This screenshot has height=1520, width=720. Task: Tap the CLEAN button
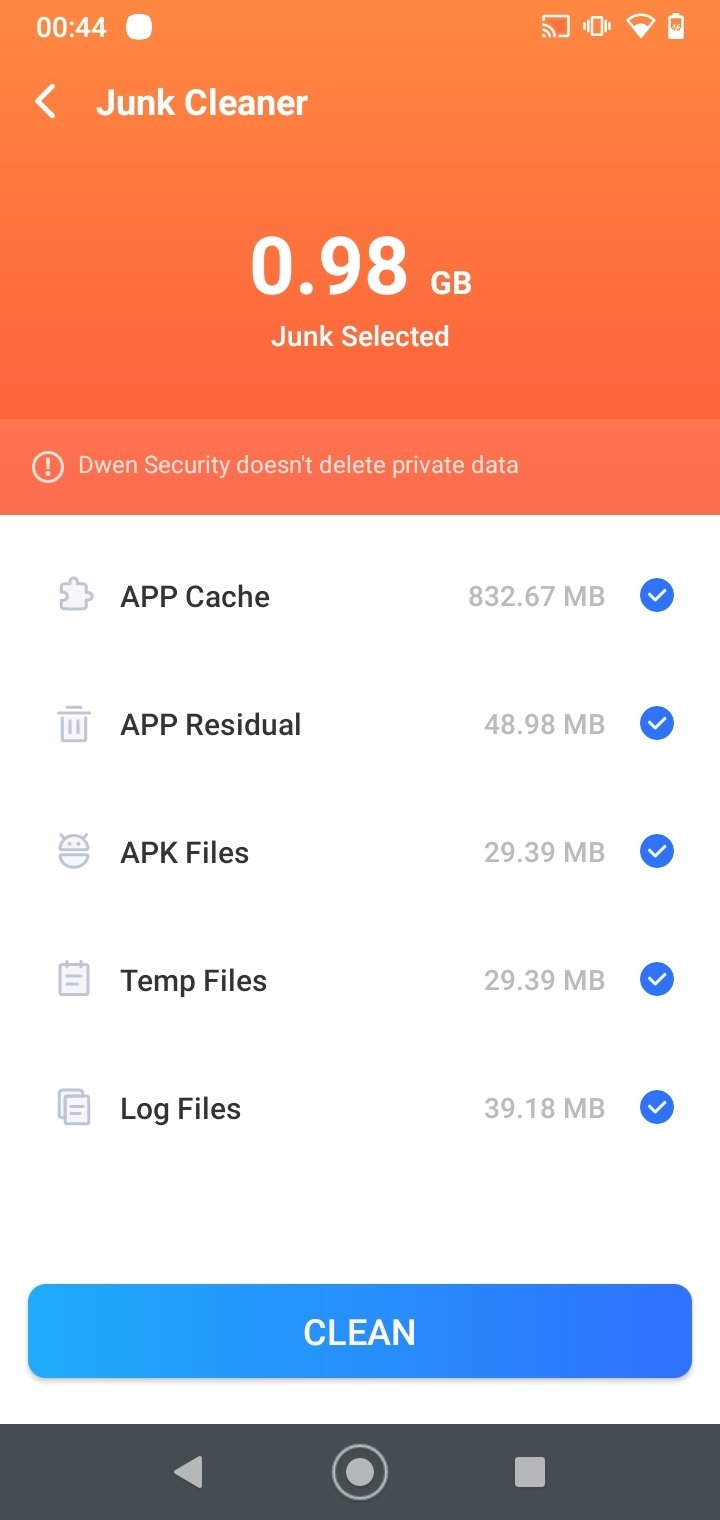(x=360, y=1332)
